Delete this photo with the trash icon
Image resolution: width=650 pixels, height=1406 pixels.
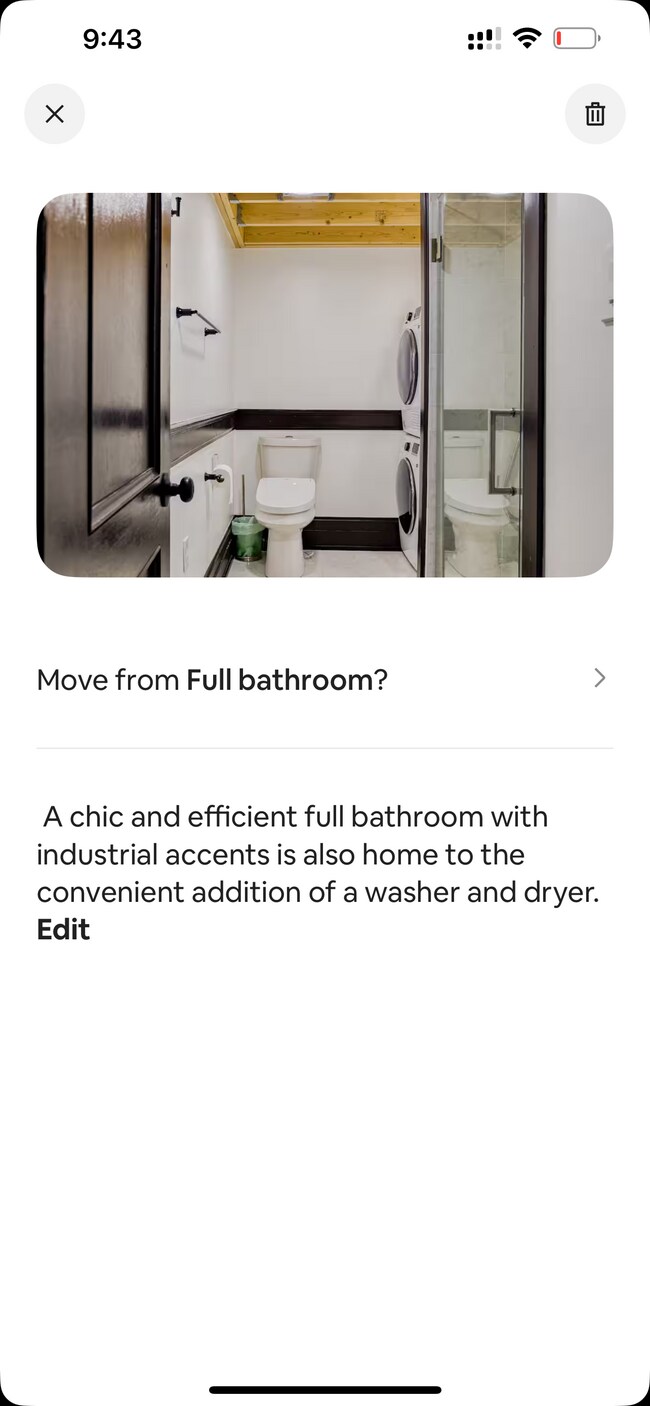click(595, 114)
